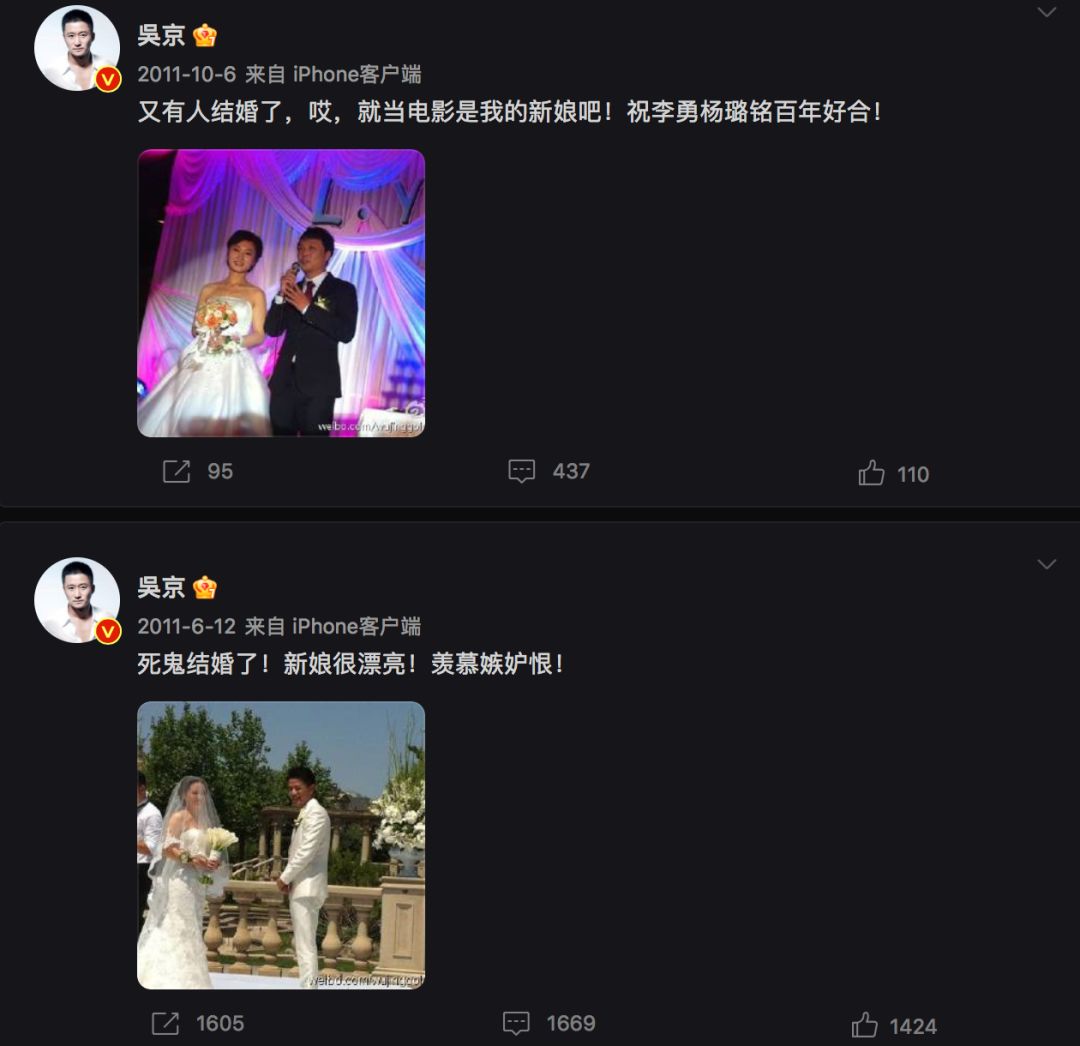Open username 吴京 on the 2011-6-12 post
This screenshot has height=1046, width=1080.
point(161,587)
